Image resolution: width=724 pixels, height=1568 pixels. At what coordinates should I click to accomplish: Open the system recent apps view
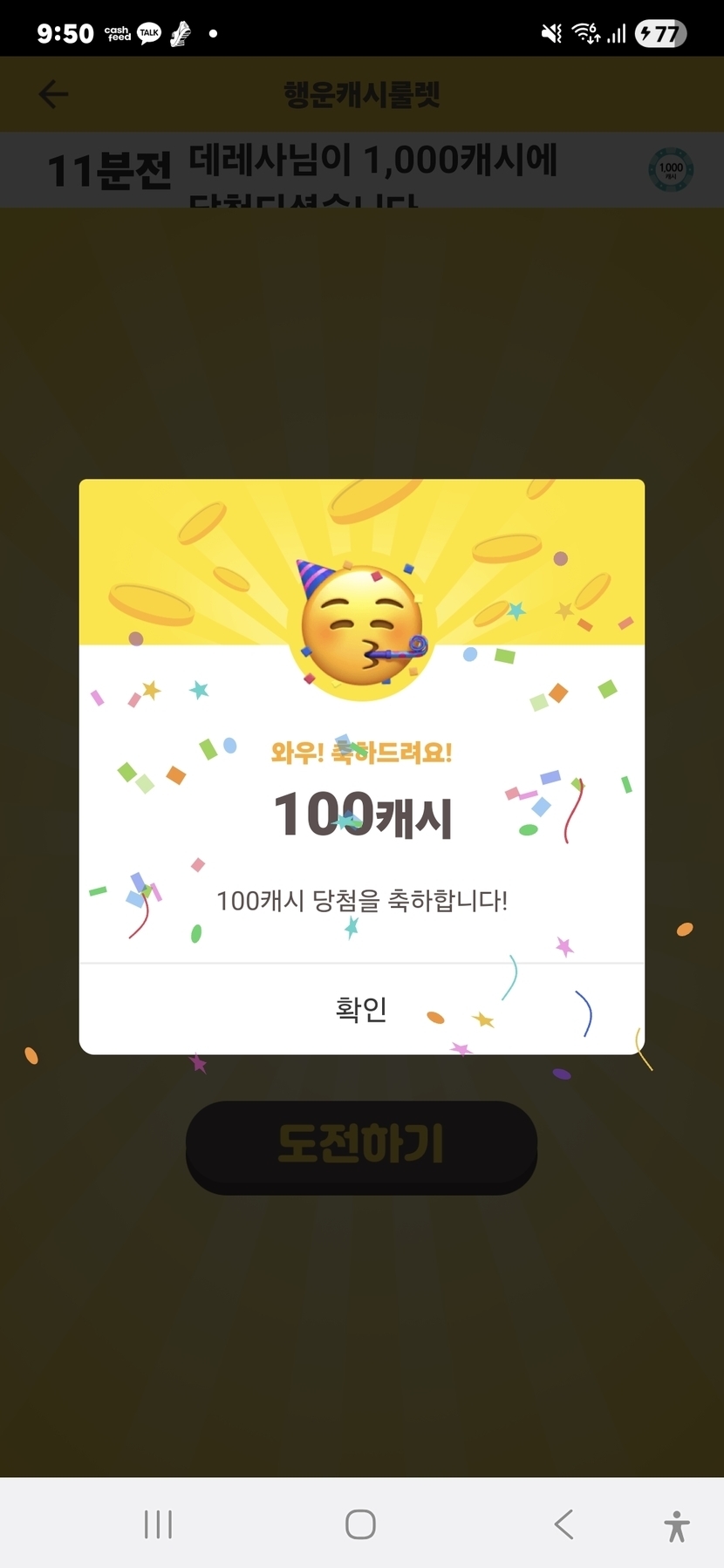coord(158,1524)
